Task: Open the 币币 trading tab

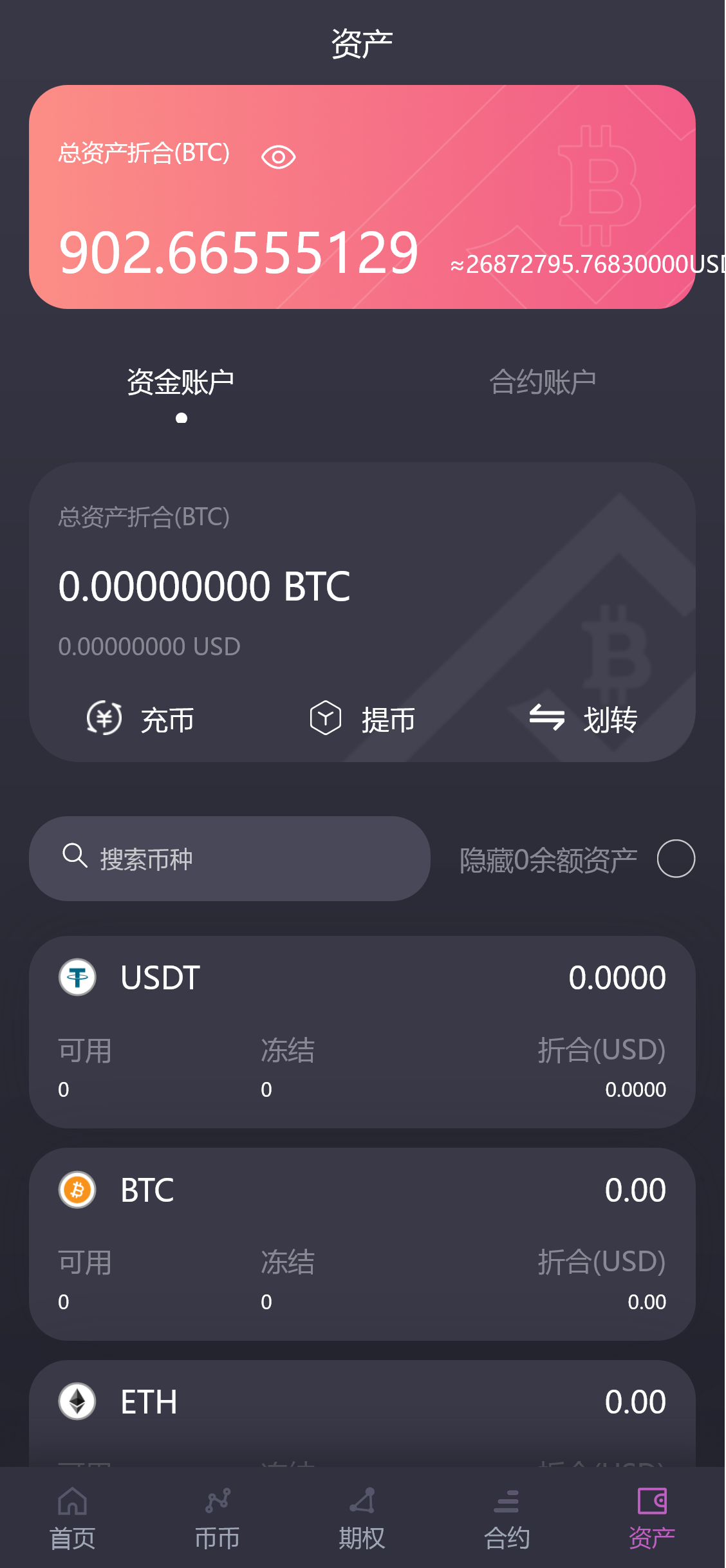Action: point(218,1518)
